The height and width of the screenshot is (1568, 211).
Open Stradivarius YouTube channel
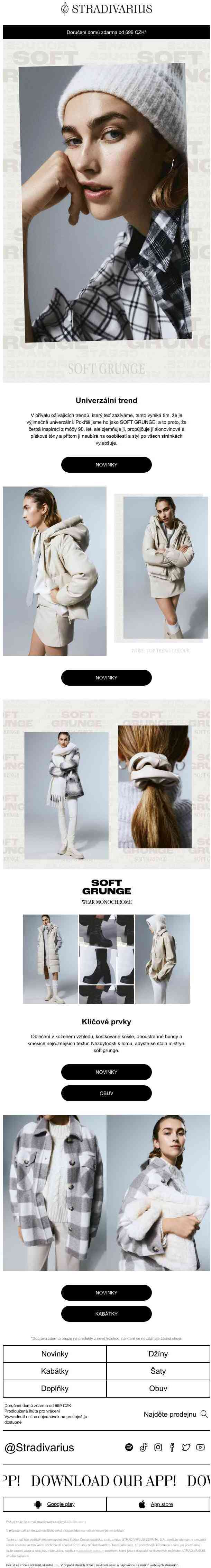click(x=201, y=1447)
